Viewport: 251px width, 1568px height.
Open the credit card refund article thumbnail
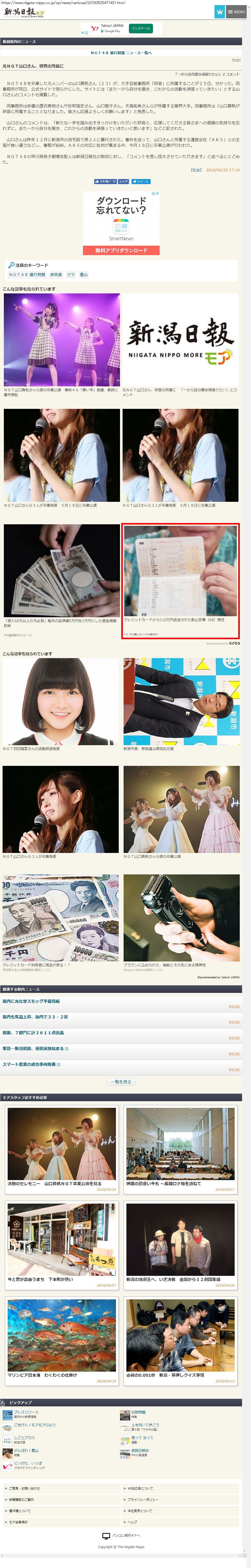click(180, 580)
